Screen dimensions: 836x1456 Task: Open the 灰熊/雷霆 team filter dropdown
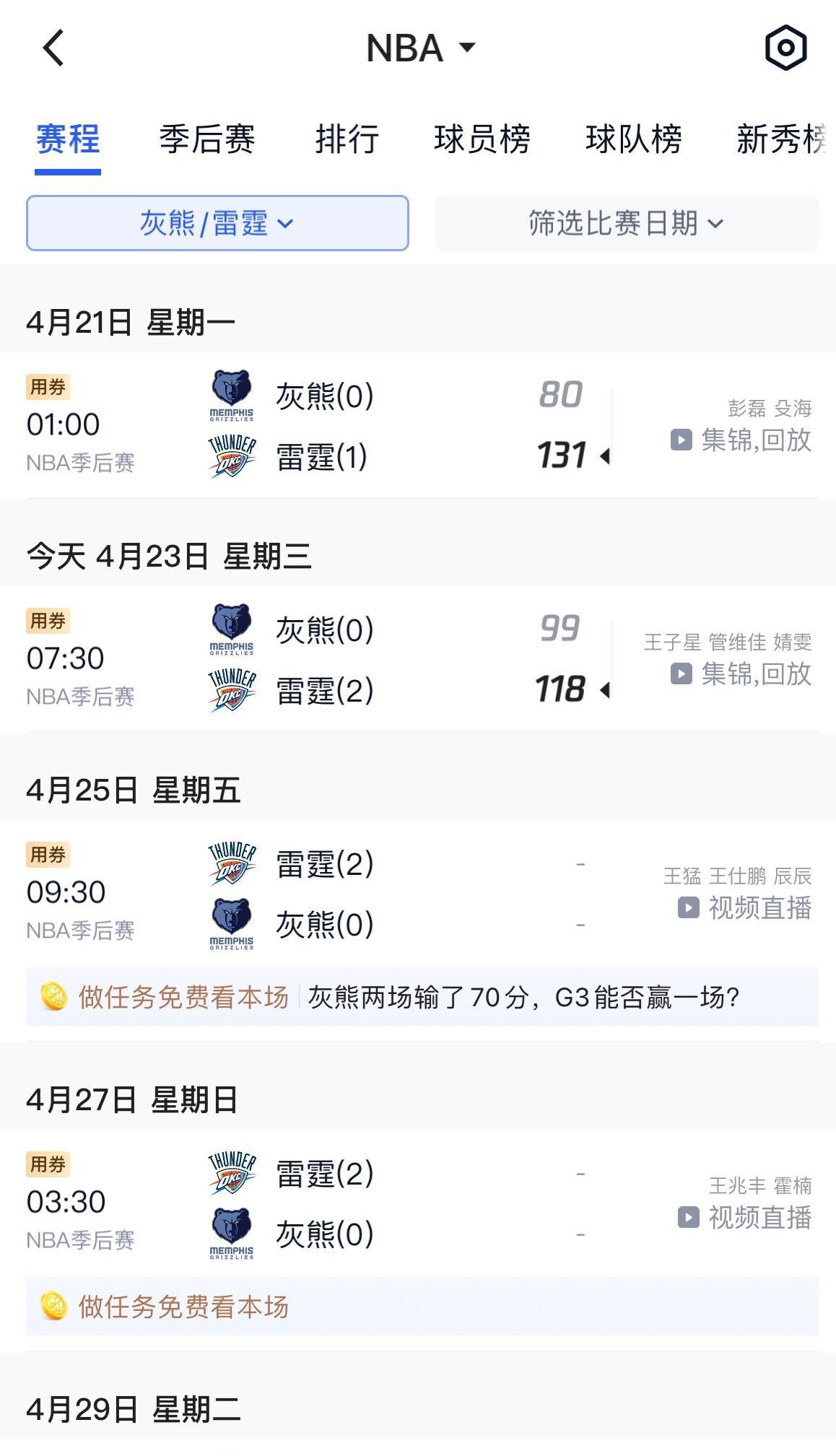216,224
